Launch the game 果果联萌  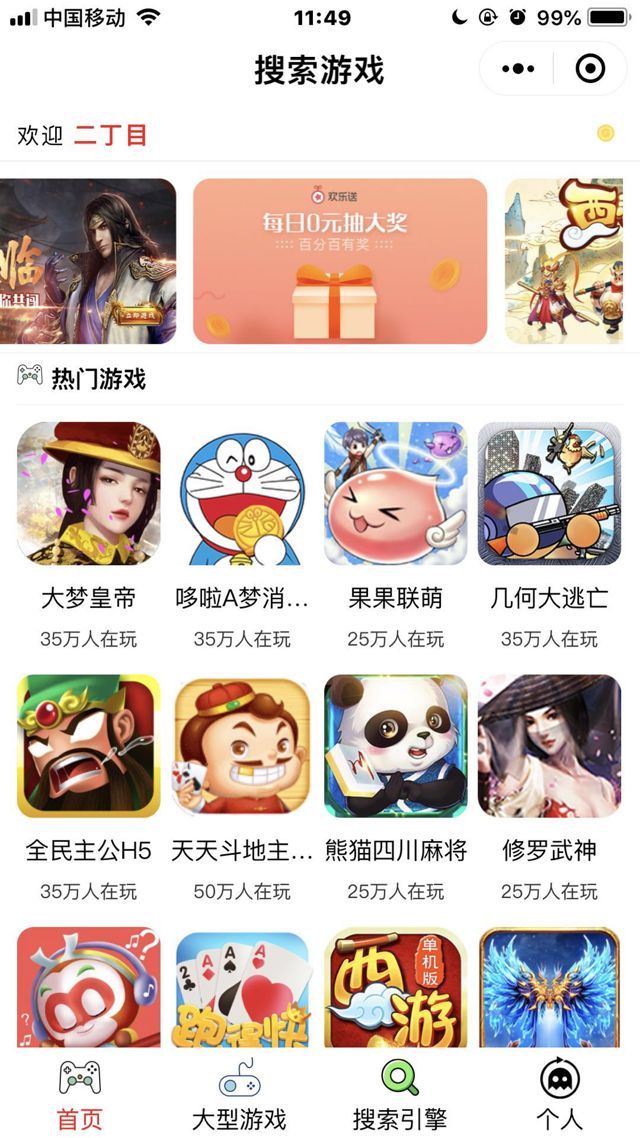point(395,493)
